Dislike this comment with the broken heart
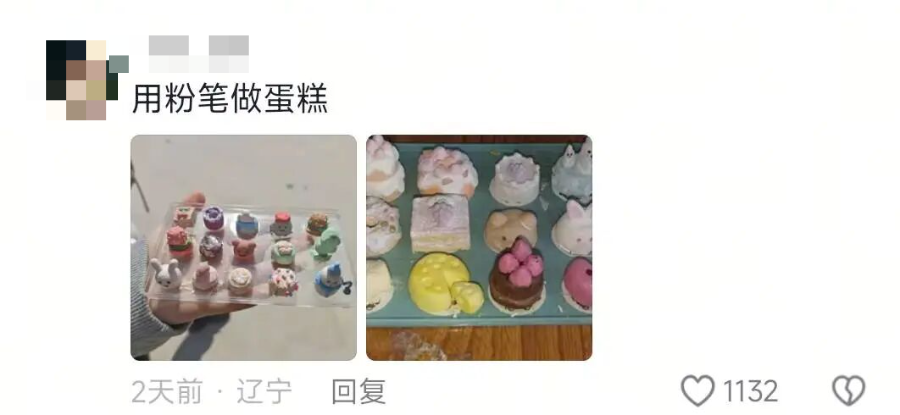This screenshot has height=415, width=900. coord(849,391)
